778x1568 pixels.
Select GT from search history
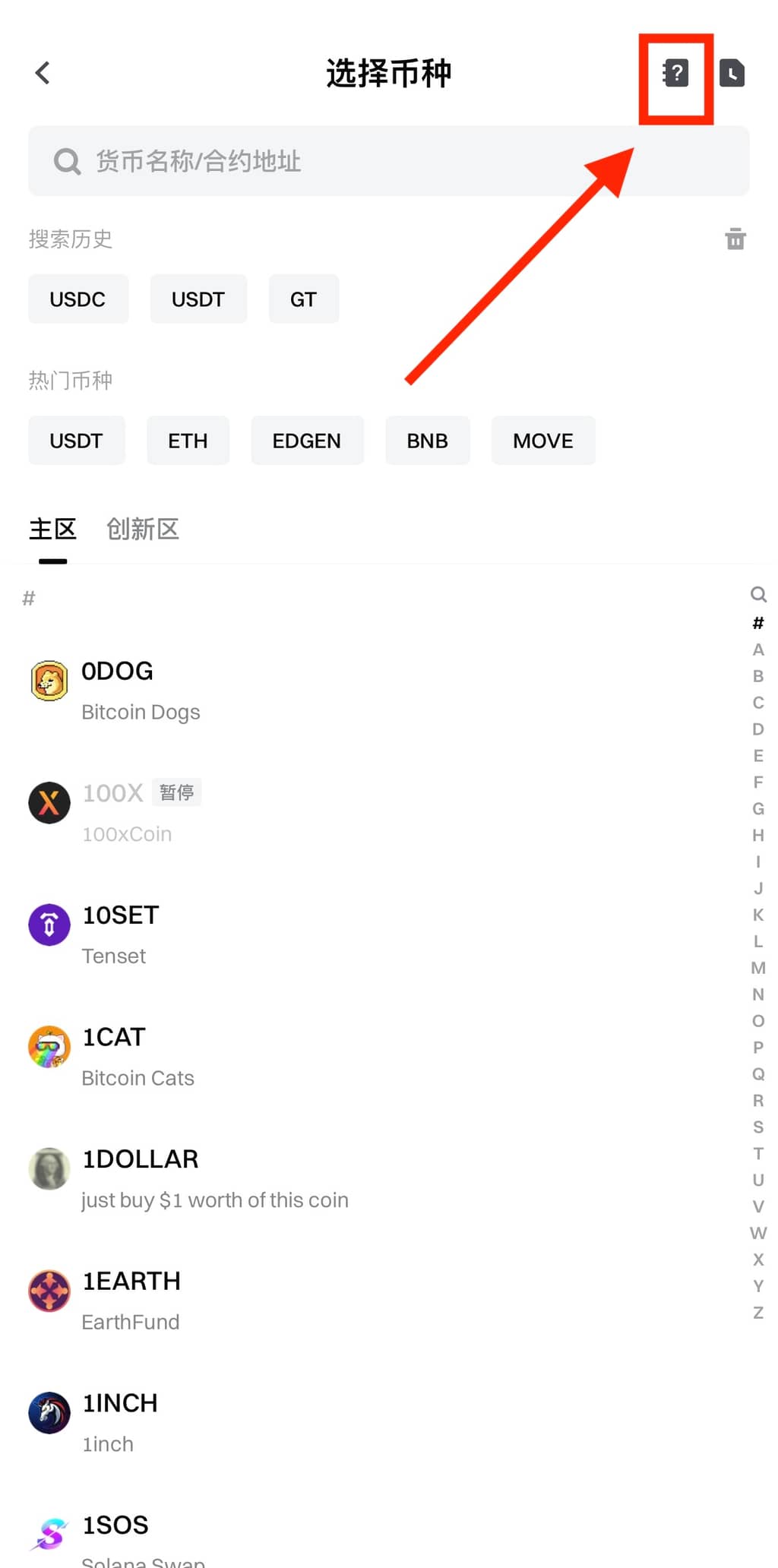(303, 299)
